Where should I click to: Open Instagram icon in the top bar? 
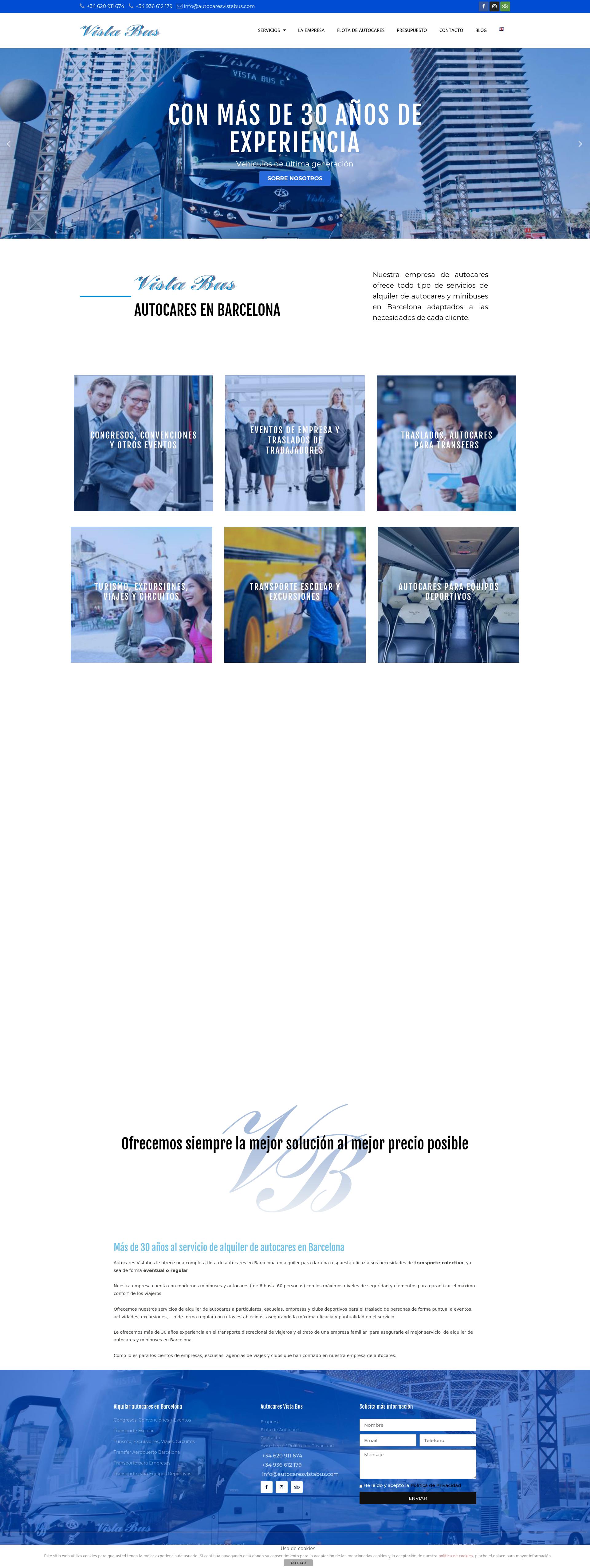click(494, 6)
